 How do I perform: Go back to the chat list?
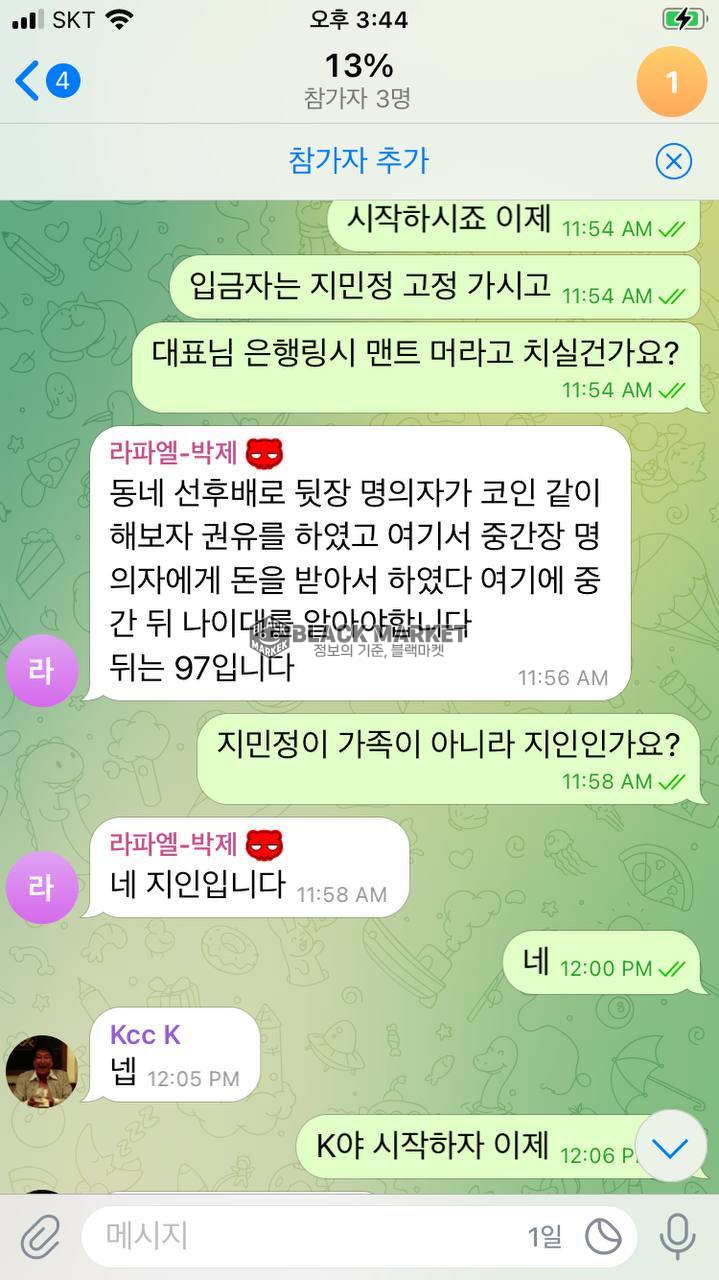(45, 81)
